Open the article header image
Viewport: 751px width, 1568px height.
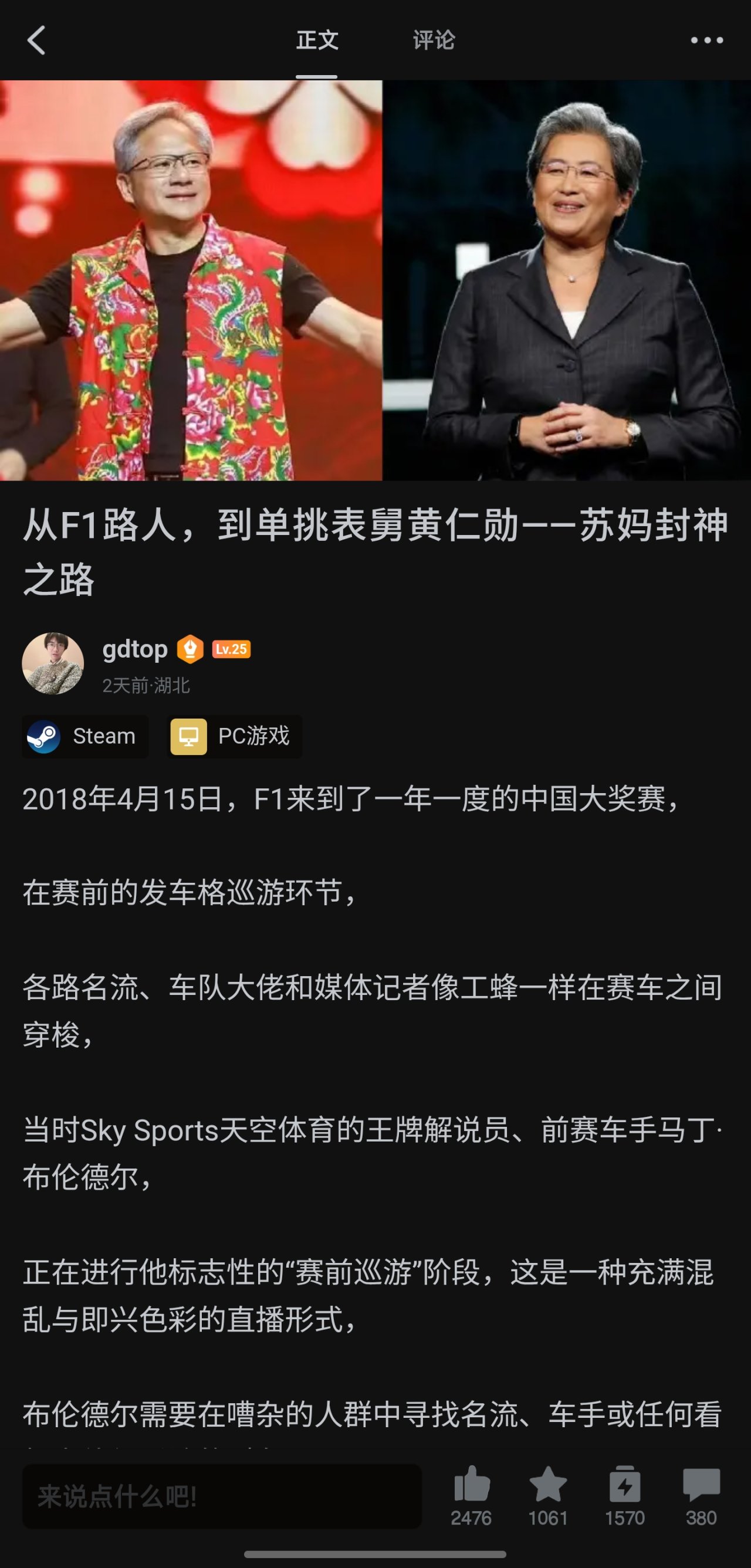[375, 280]
